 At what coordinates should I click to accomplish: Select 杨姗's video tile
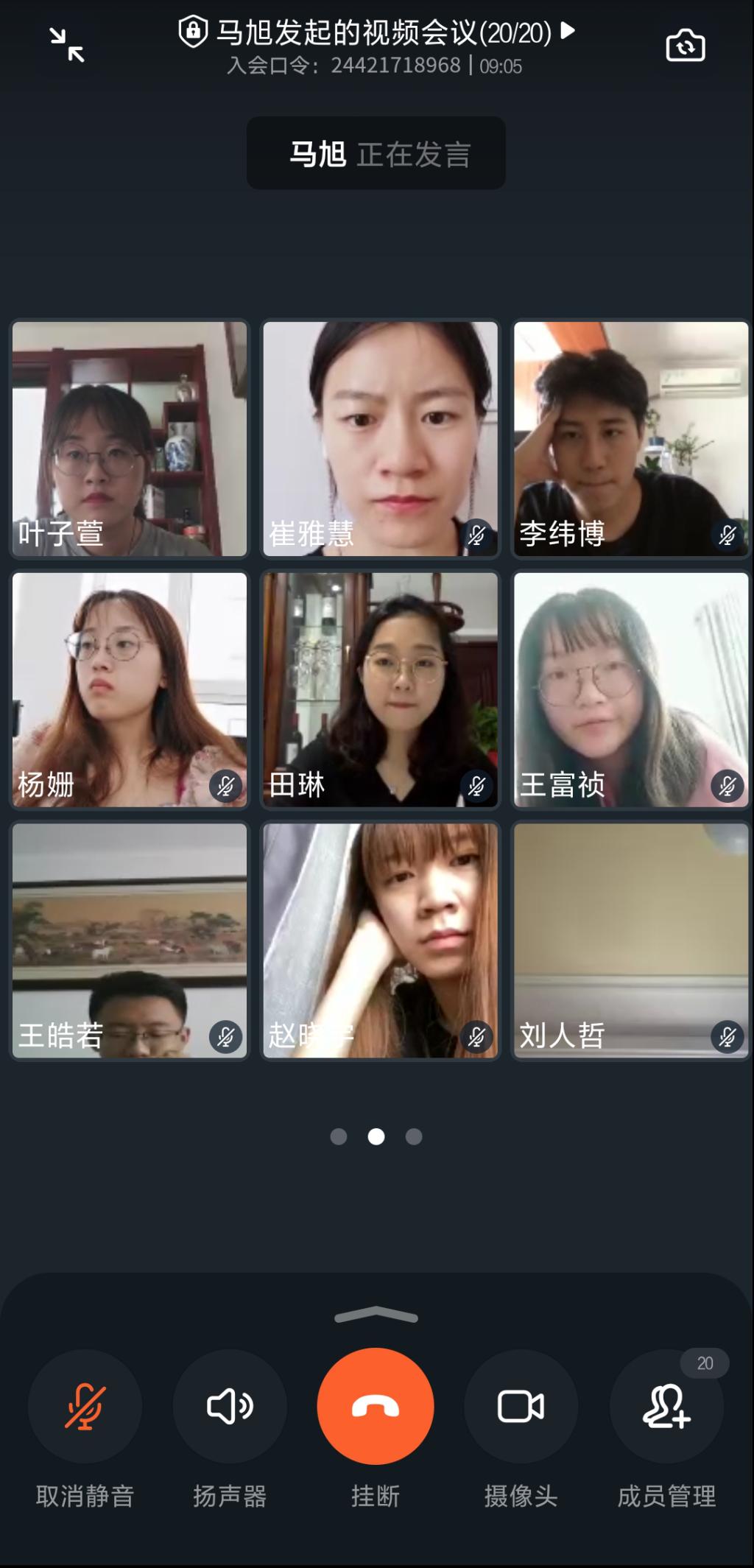pyautogui.click(x=130, y=689)
